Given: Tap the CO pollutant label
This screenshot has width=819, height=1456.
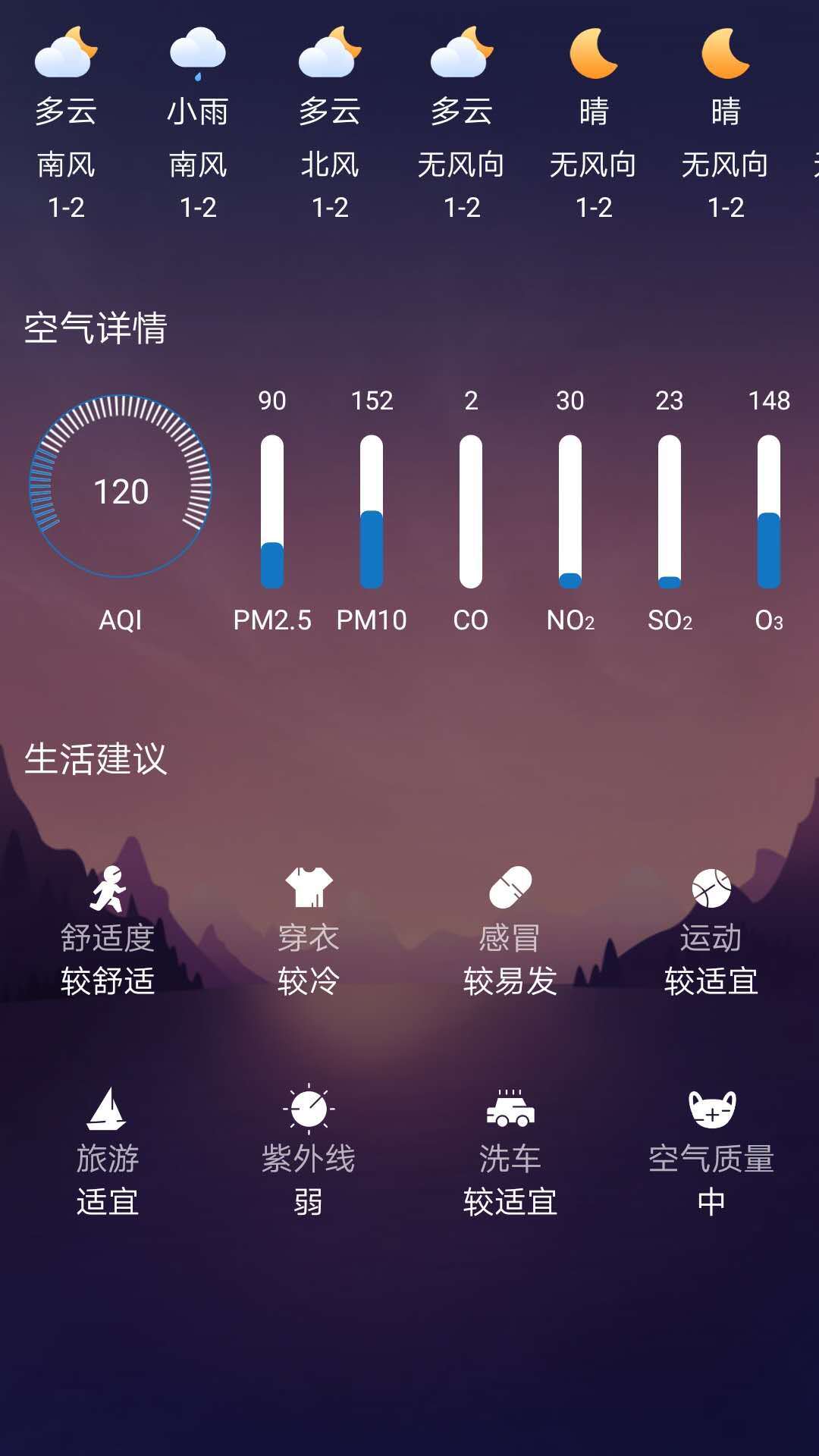Looking at the screenshot, I should pyautogui.click(x=472, y=620).
